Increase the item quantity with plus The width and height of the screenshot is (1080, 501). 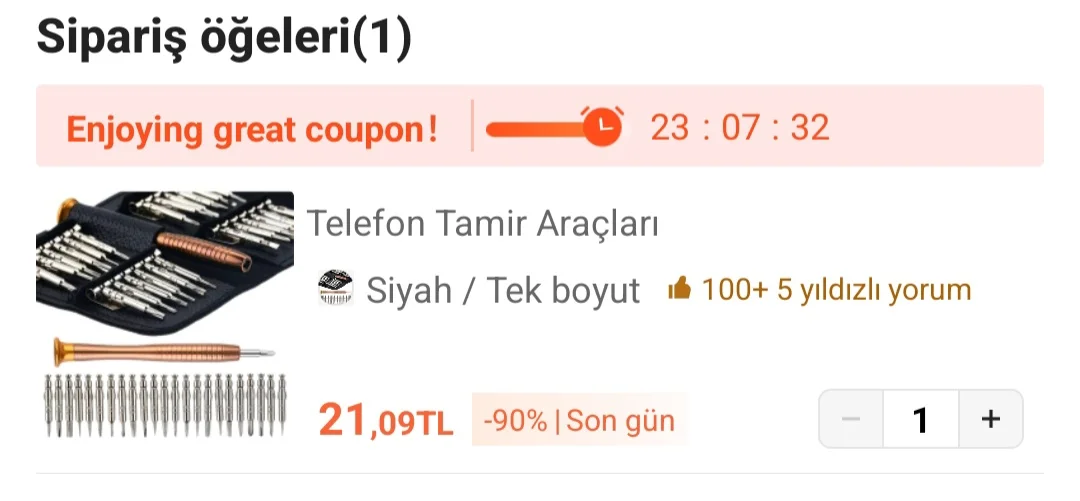pos(990,419)
